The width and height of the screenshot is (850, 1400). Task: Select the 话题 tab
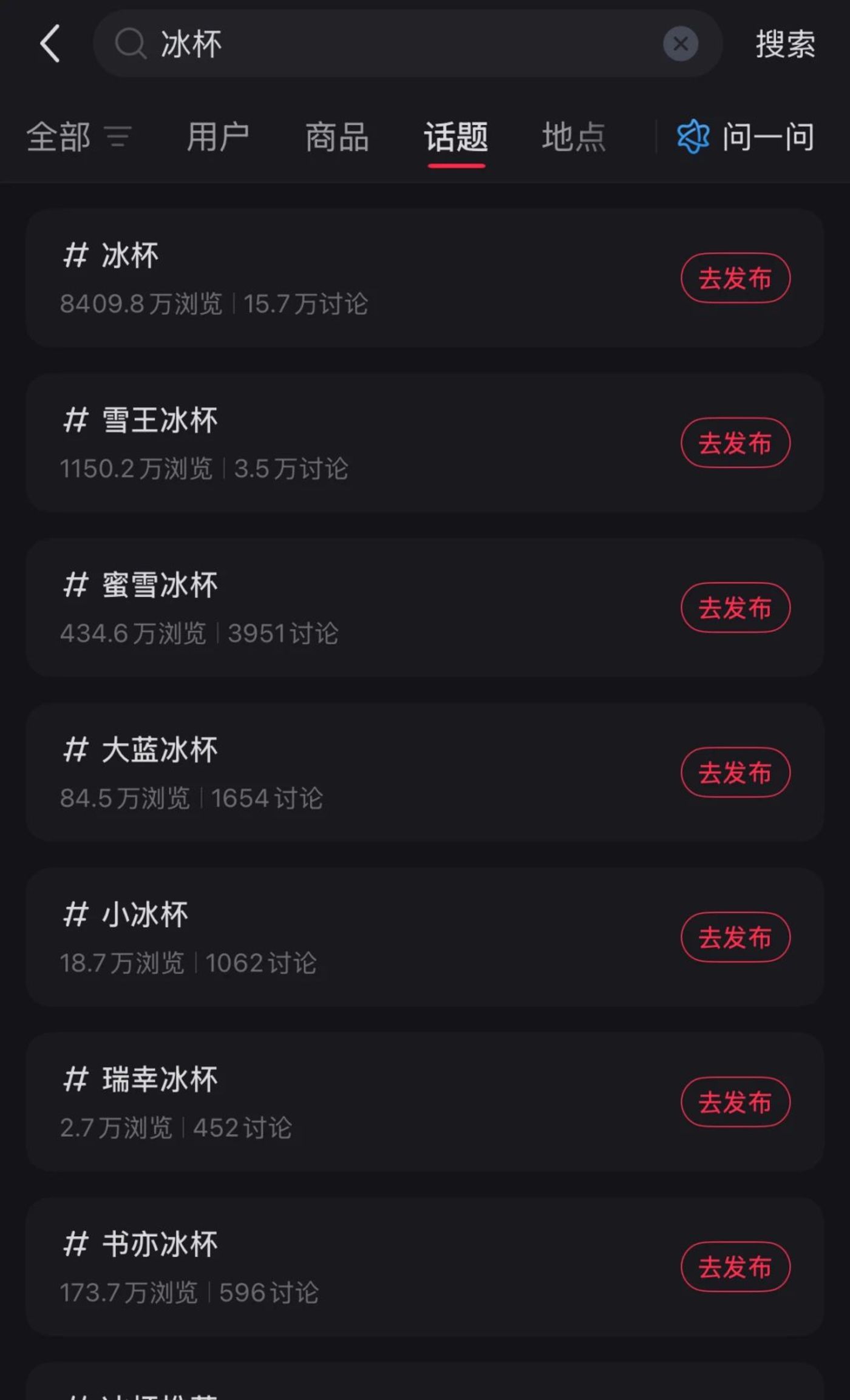pyautogui.click(x=456, y=137)
